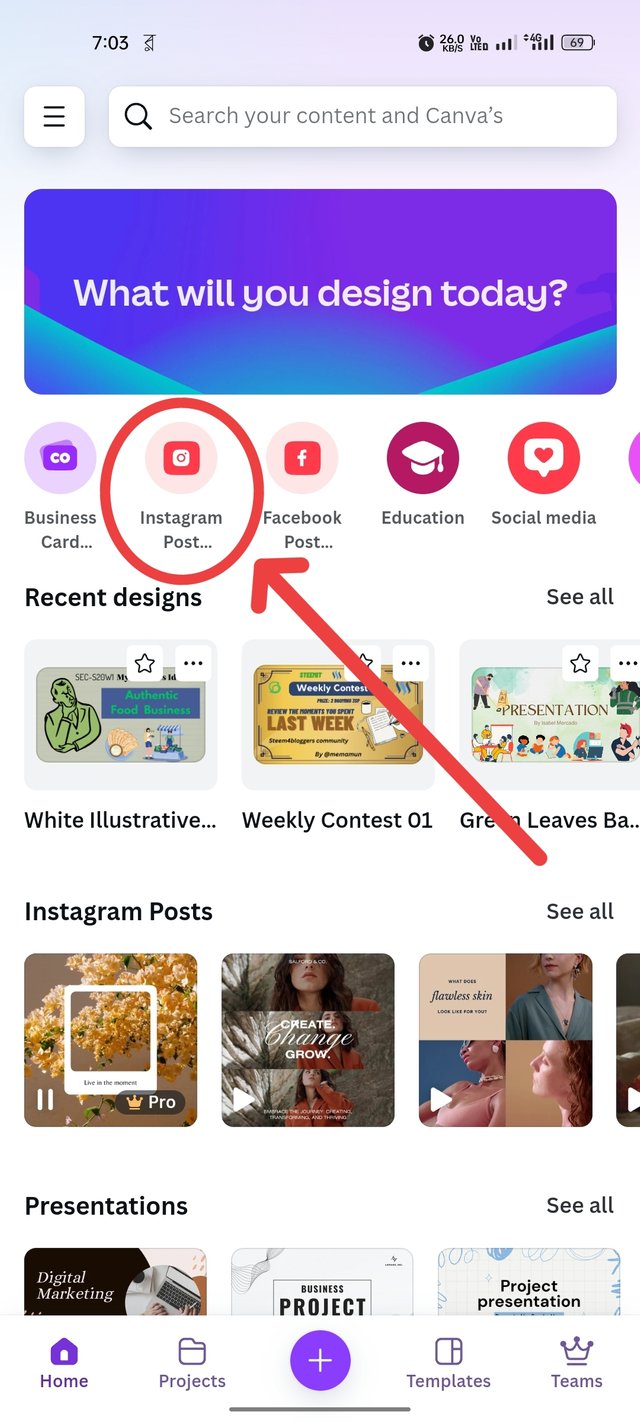Open more options for Weekly Contest 01

(410, 663)
